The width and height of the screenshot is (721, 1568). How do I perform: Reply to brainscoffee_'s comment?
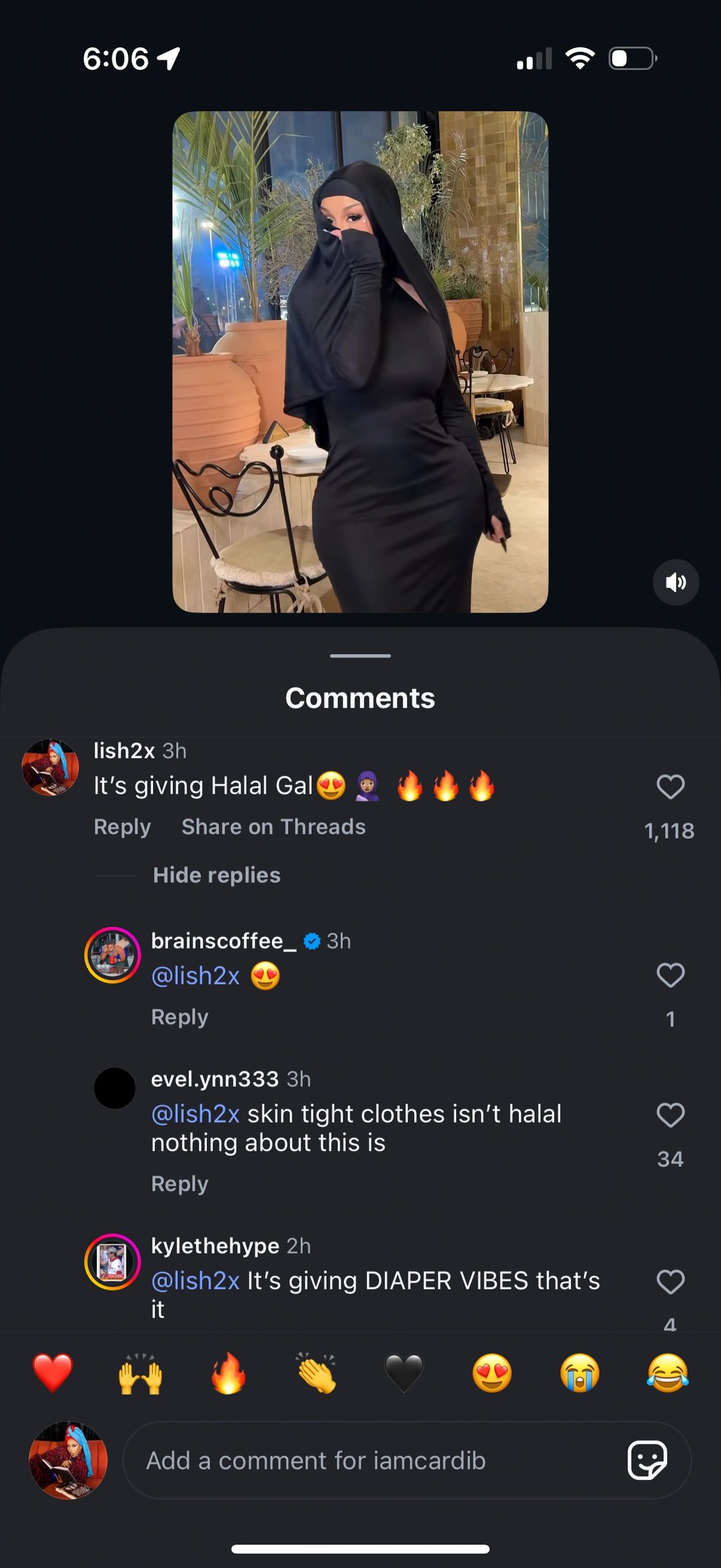179,1017
